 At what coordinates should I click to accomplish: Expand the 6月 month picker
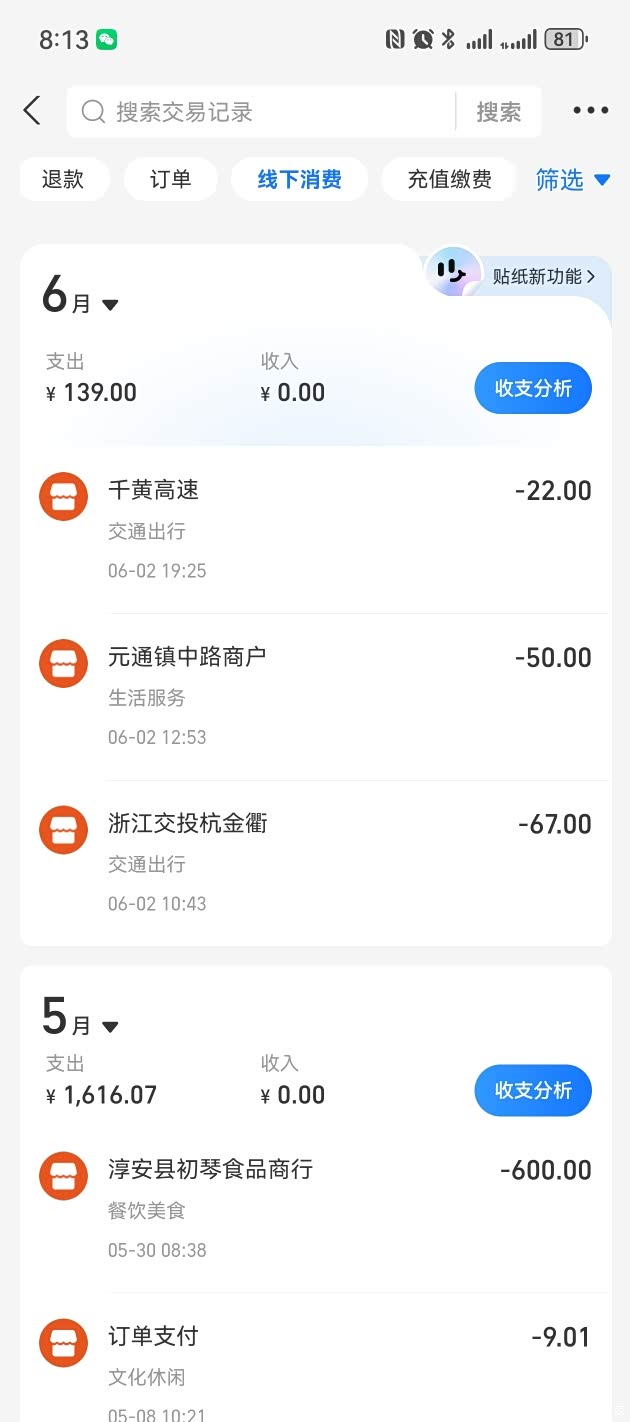click(80, 298)
